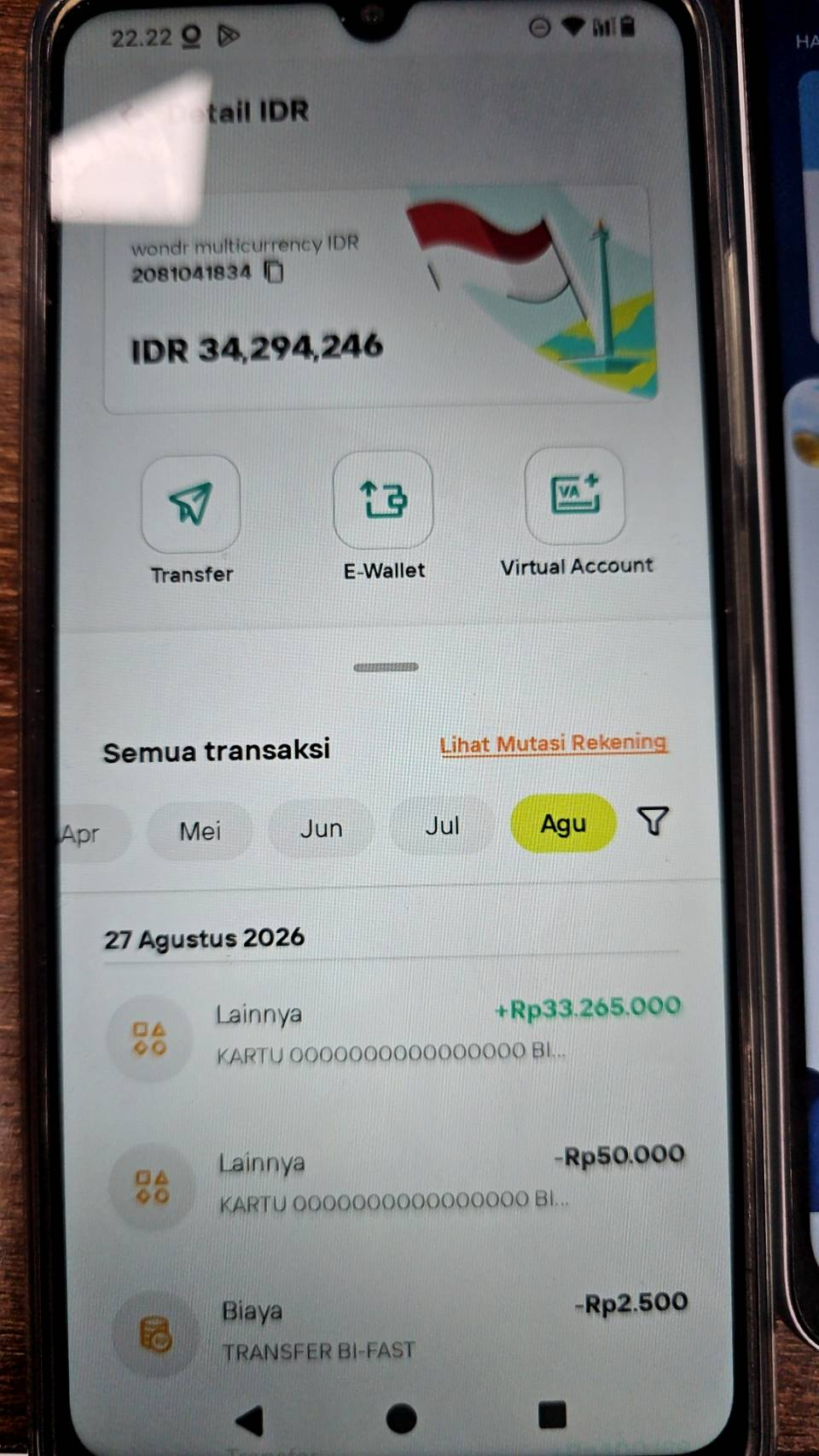Open the -Rp50.000 Lainnya transaction
This screenshot has height=1456, width=819.
(396, 1183)
